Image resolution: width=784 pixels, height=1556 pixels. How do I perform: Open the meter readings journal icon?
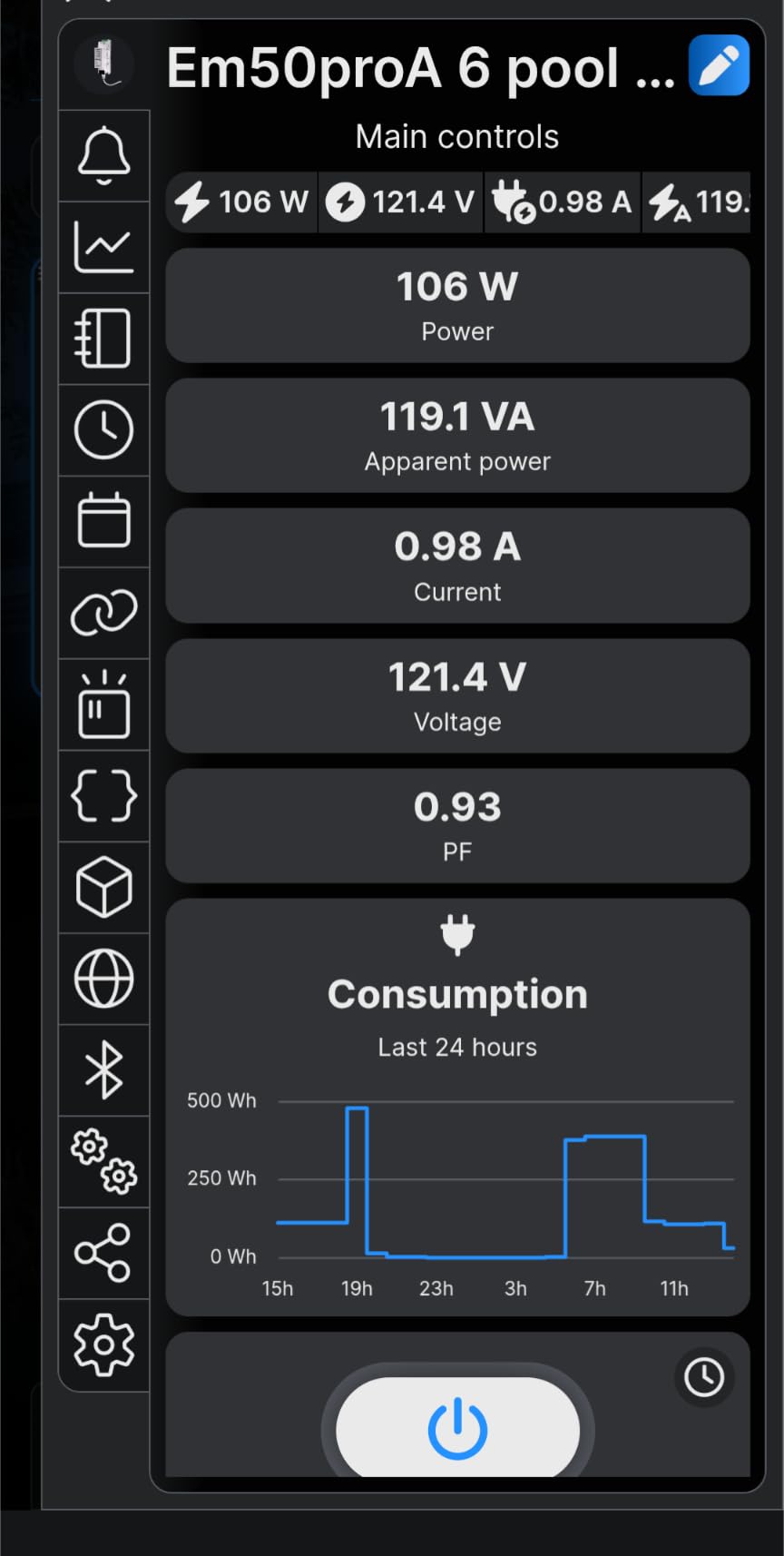(x=103, y=338)
